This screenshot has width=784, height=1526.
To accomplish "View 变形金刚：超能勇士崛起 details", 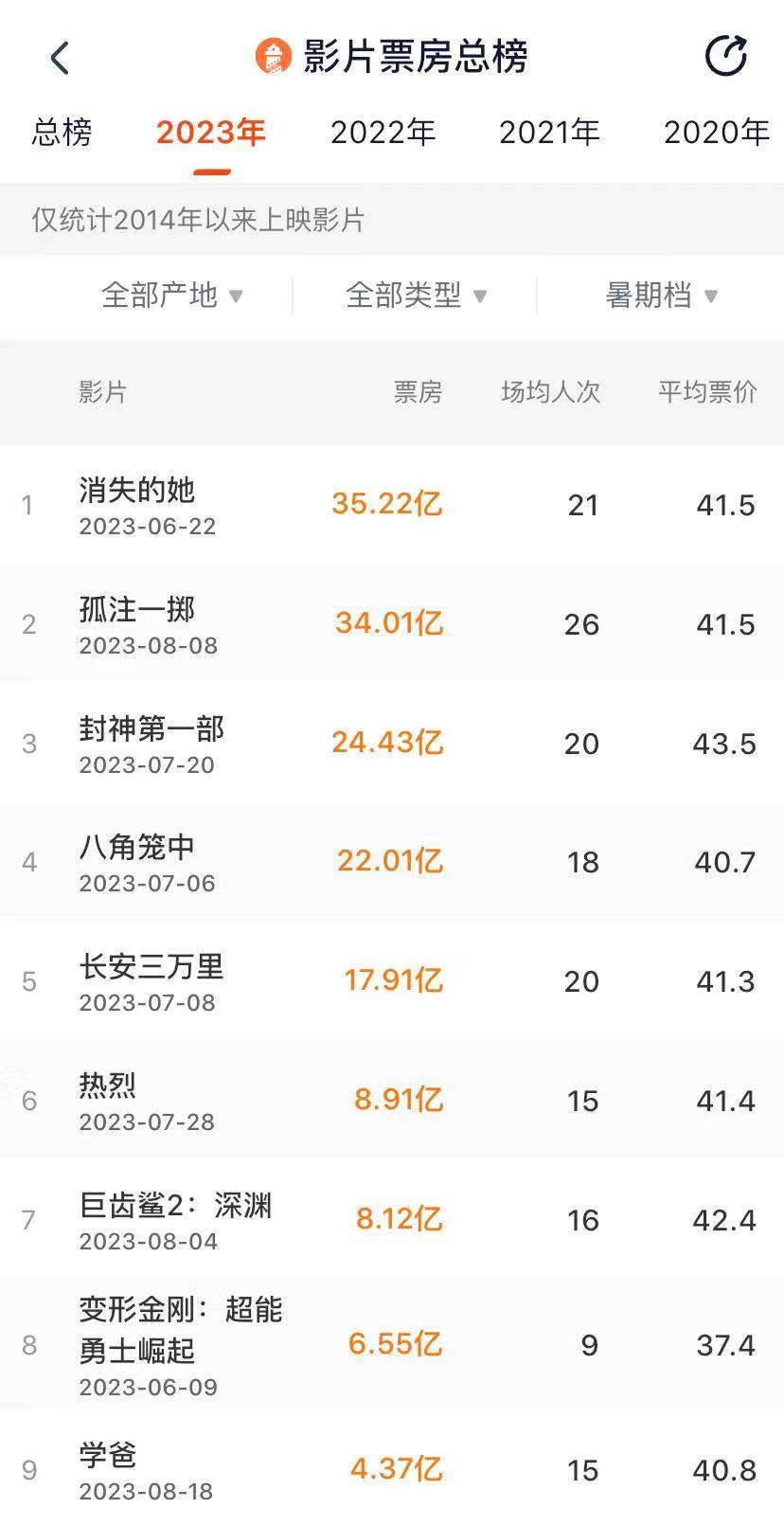I will [x=180, y=1330].
